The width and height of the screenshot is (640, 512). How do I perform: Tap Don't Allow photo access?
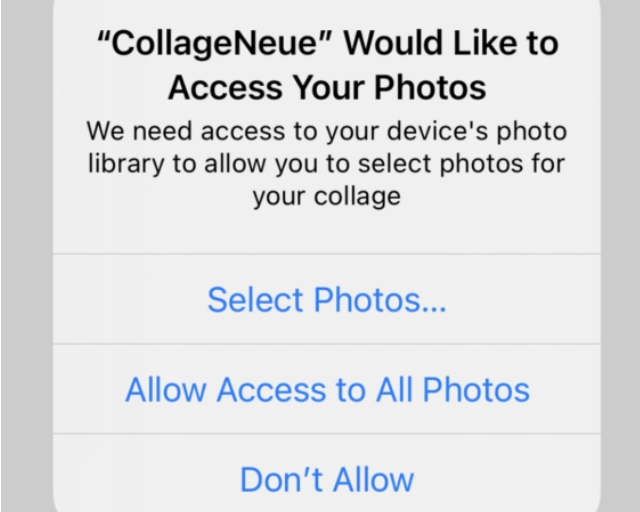pos(327,479)
